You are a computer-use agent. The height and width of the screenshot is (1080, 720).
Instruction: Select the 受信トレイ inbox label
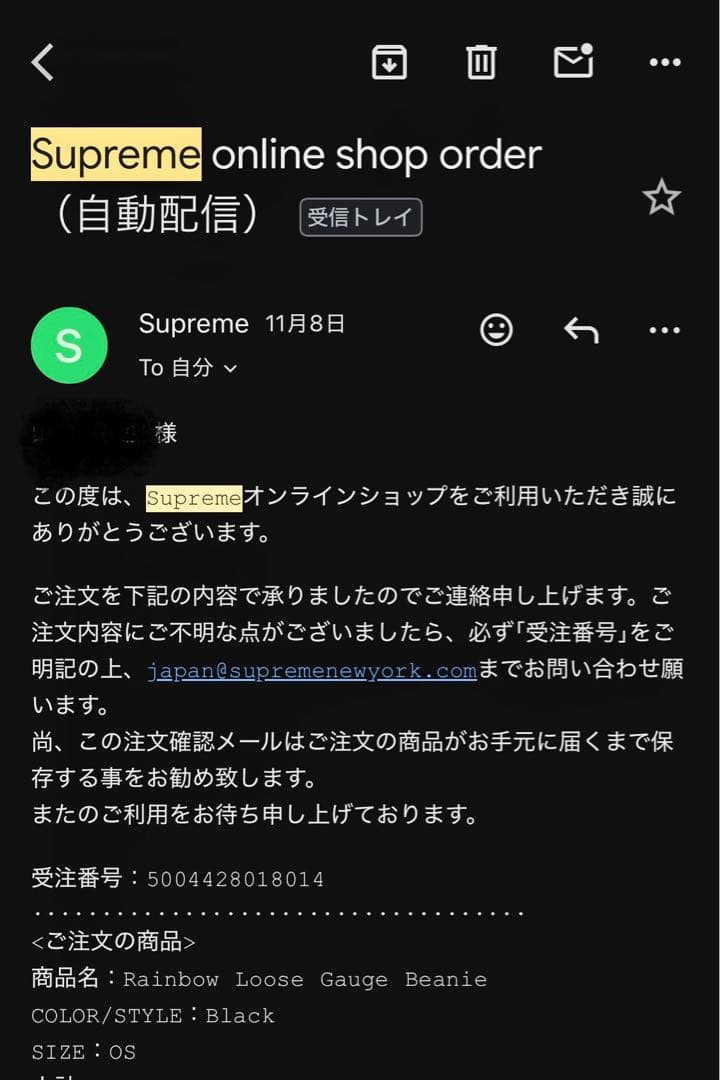[x=360, y=216]
